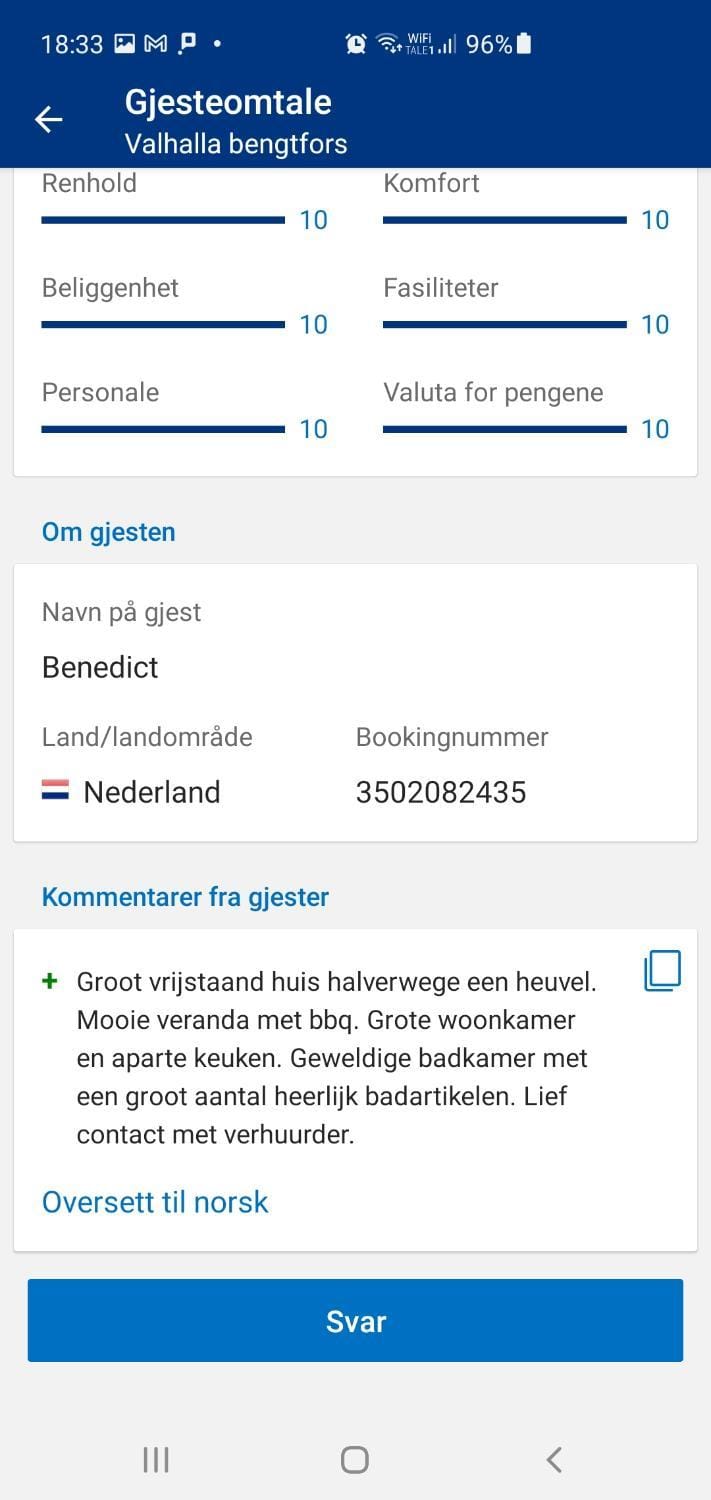
Task: Tap the Svar button to reply
Action: 355,1320
